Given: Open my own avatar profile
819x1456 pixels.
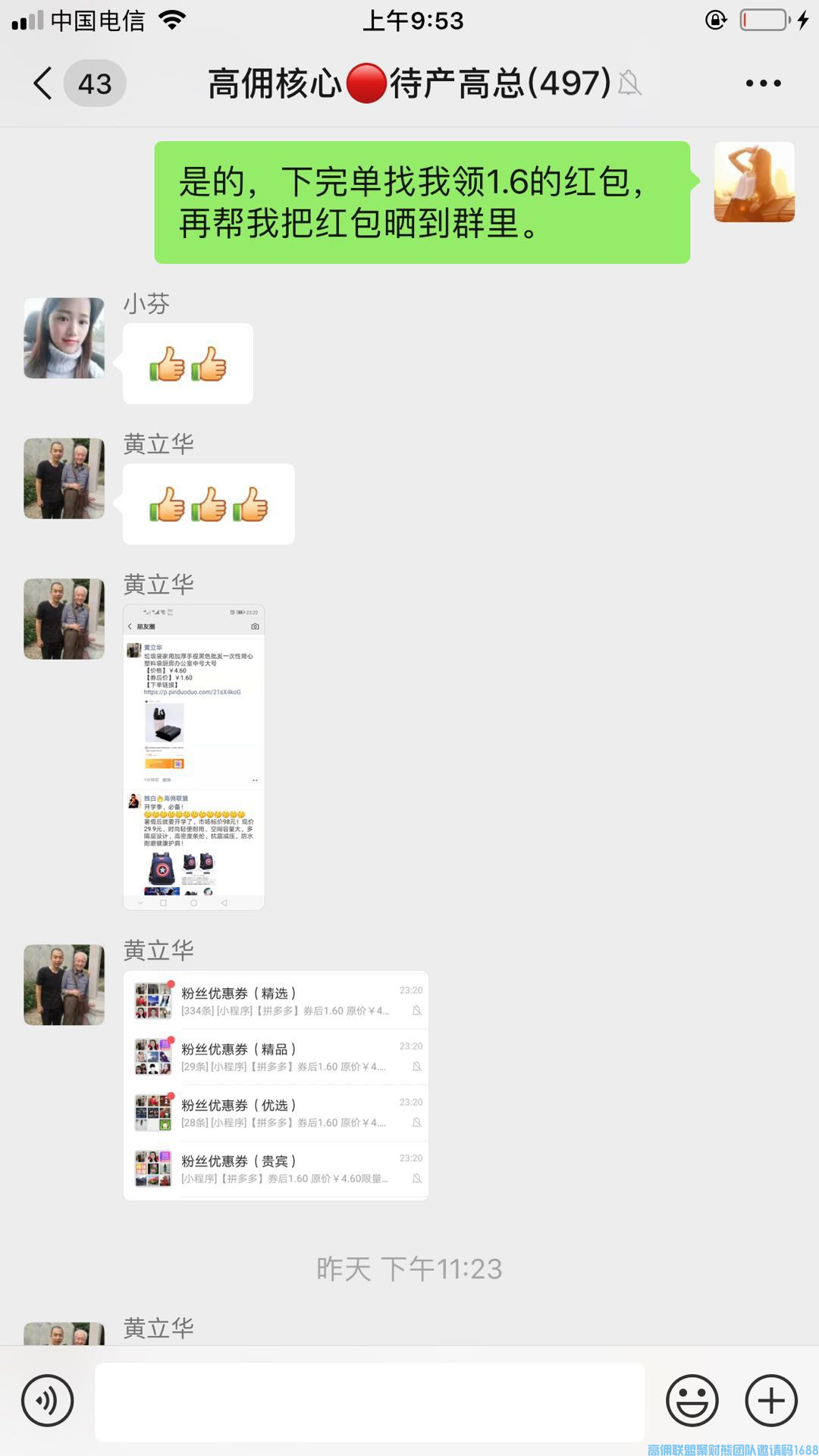Looking at the screenshot, I should point(754,182).
